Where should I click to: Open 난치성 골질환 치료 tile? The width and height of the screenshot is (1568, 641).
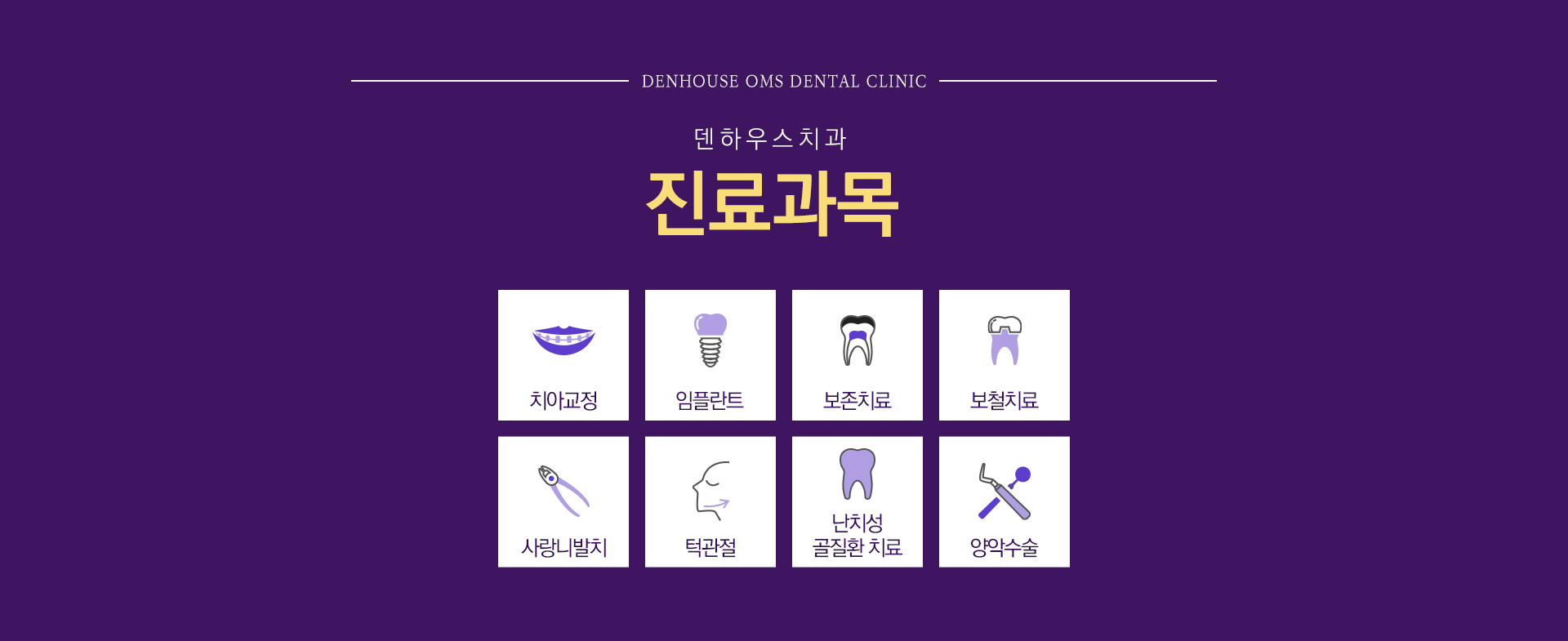857,501
